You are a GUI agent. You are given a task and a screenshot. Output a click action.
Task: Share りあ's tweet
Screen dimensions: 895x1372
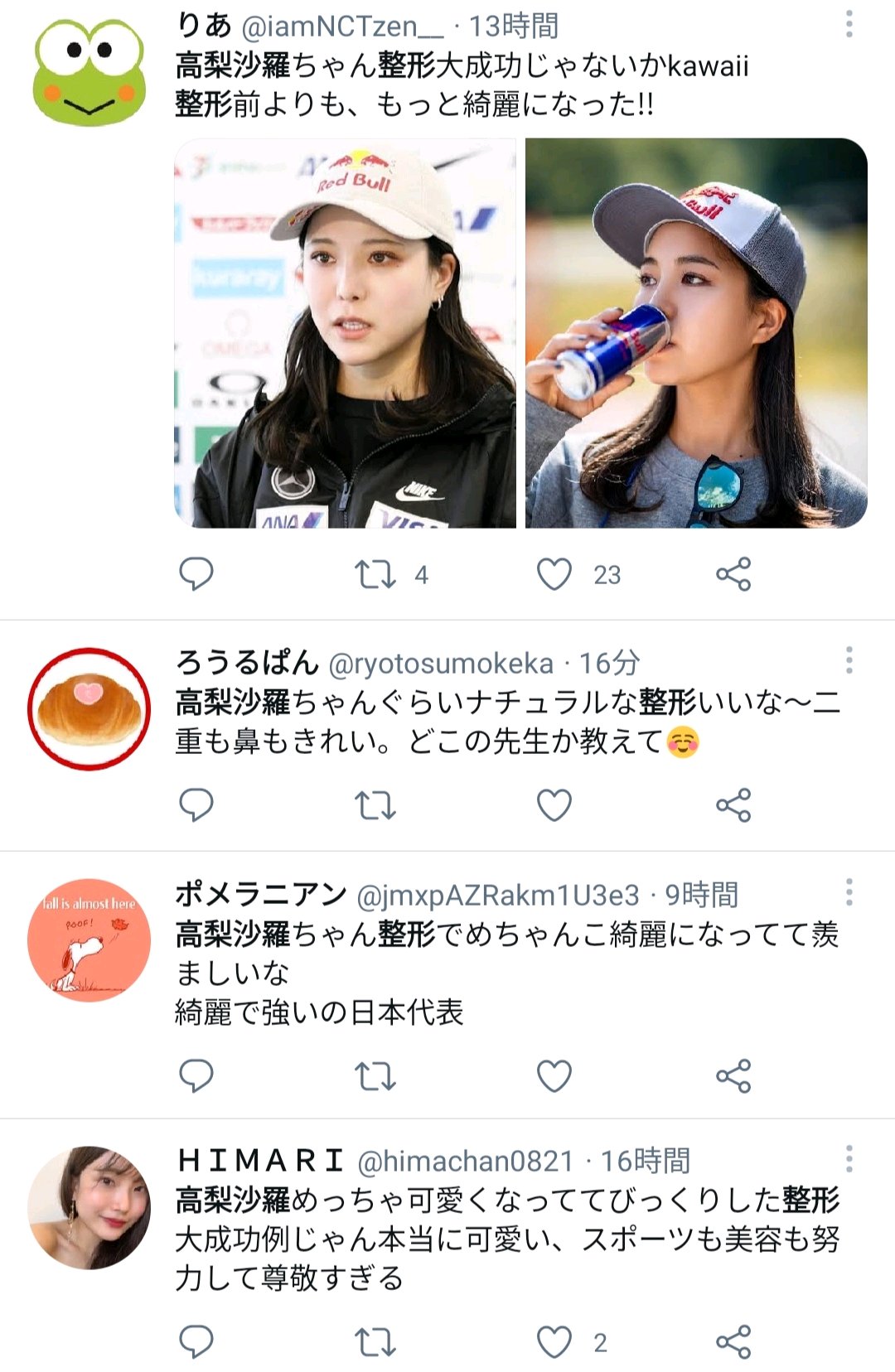(733, 574)
